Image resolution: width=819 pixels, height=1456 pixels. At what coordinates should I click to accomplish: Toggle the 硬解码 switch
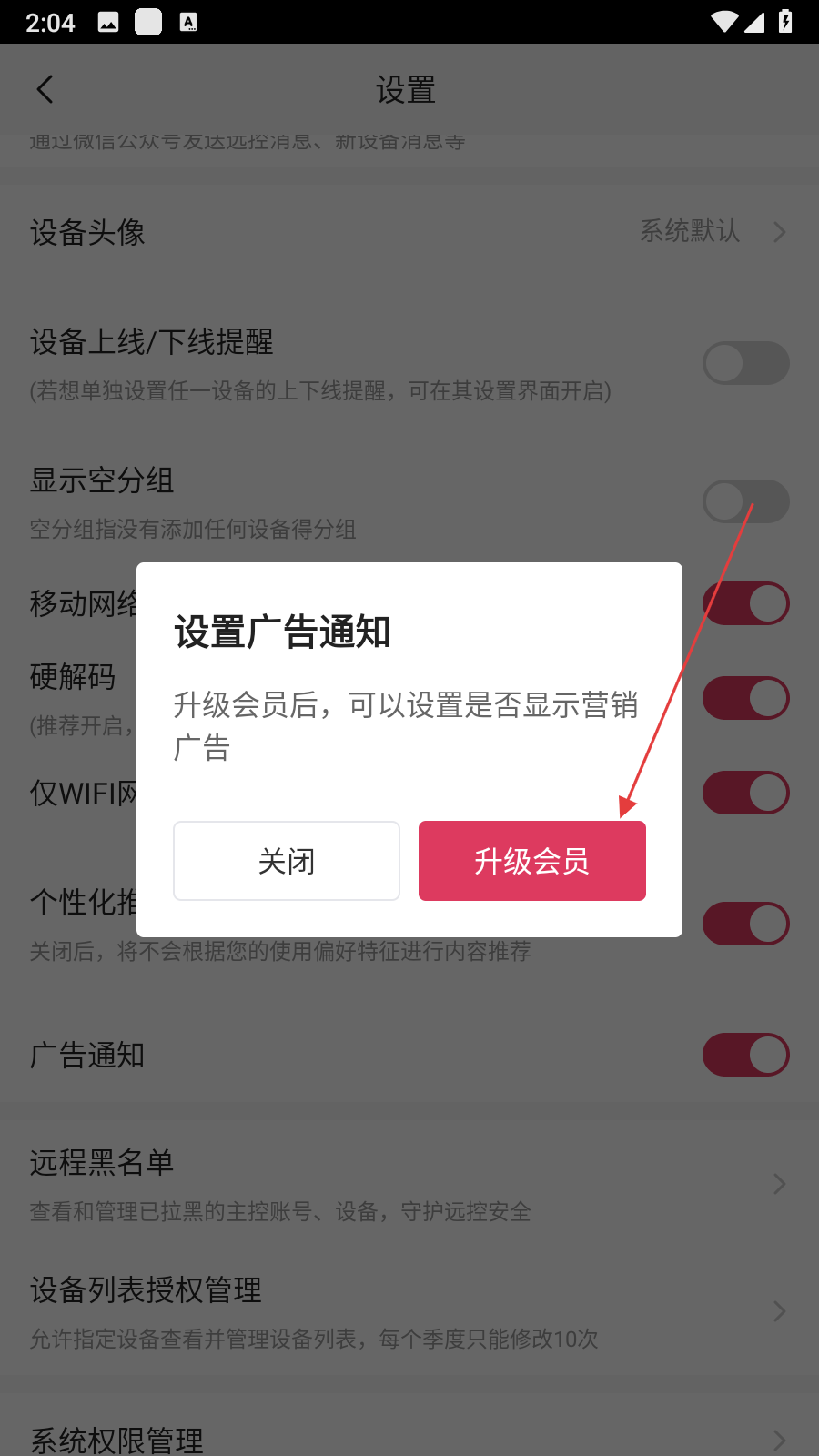[745, 698]
